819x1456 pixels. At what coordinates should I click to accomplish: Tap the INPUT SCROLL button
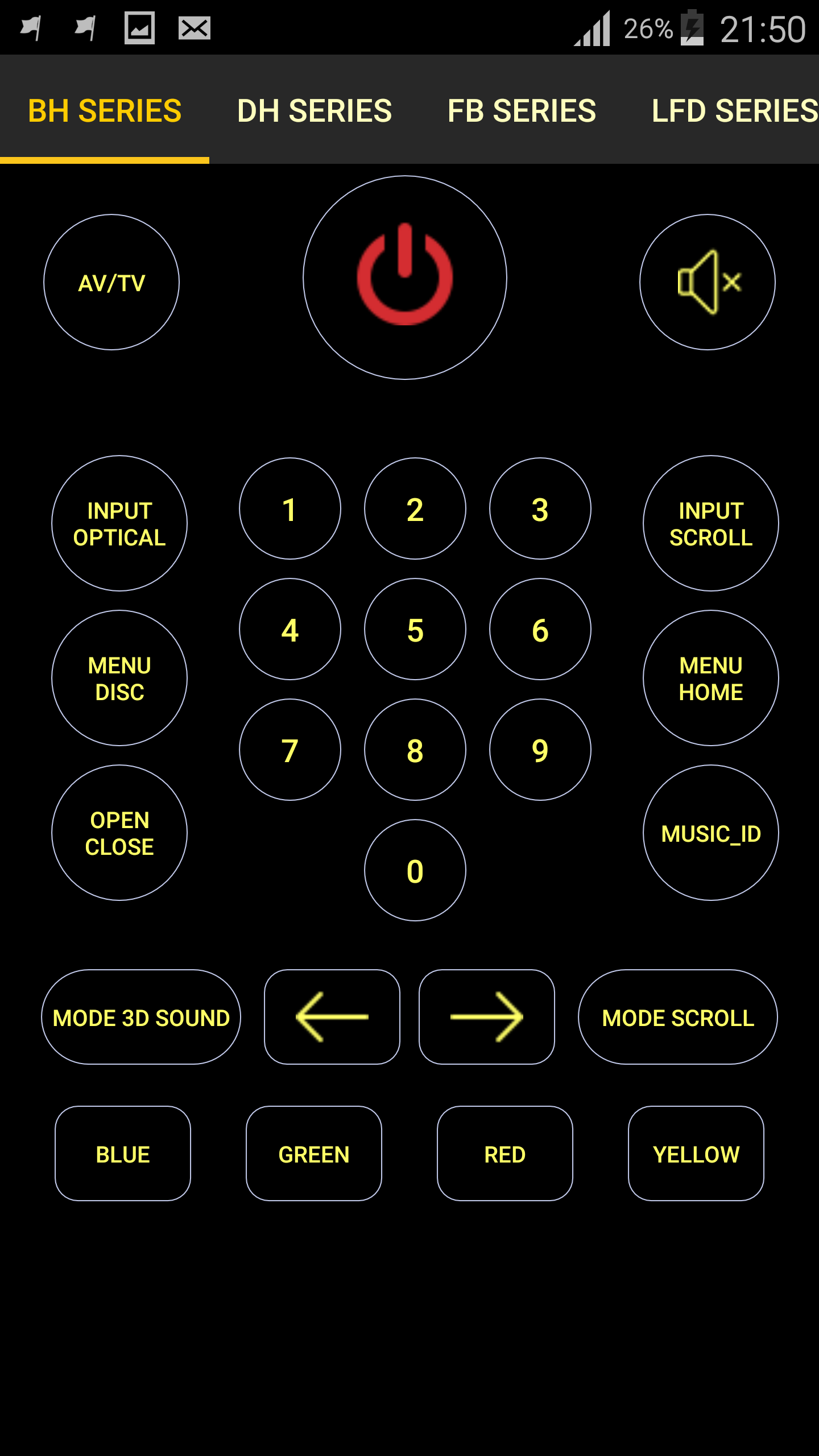[710, 523]
